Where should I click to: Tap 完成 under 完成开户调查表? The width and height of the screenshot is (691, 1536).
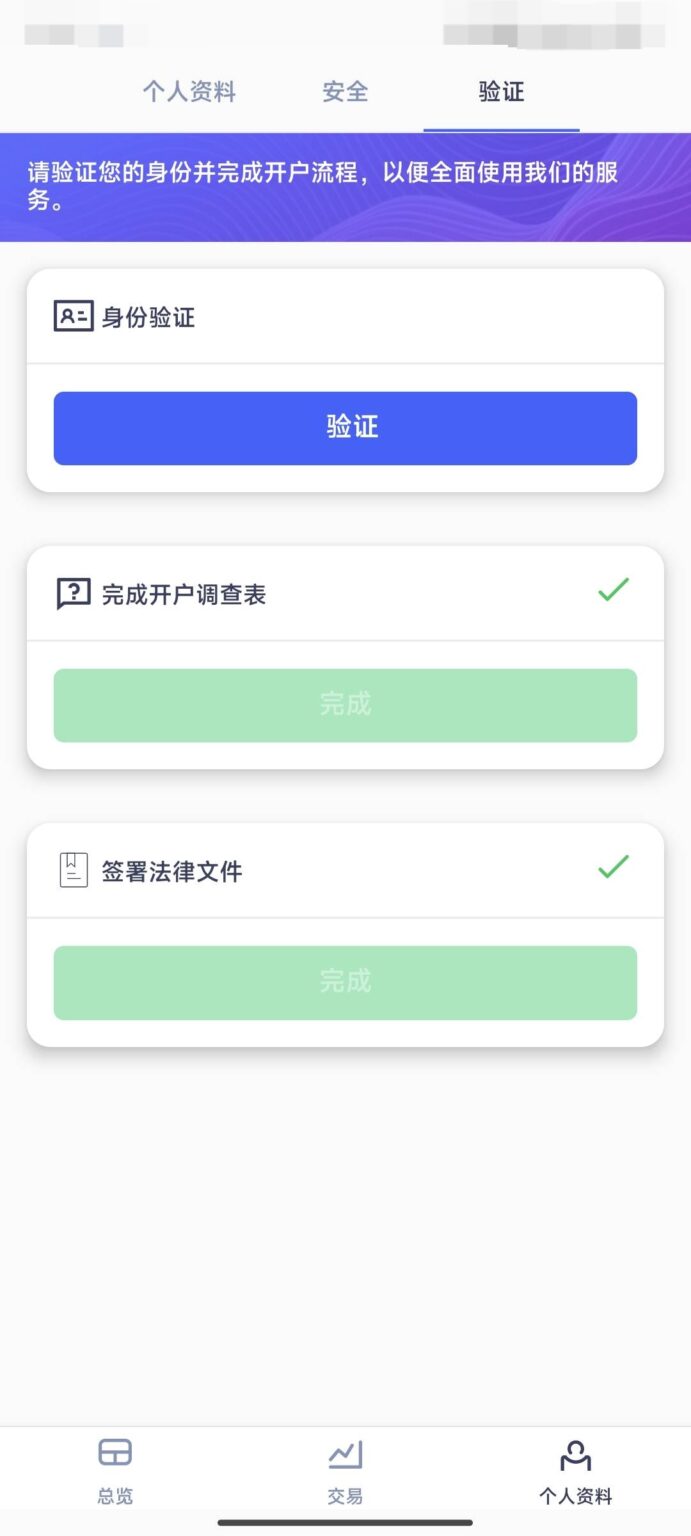(x=345, y=705)
